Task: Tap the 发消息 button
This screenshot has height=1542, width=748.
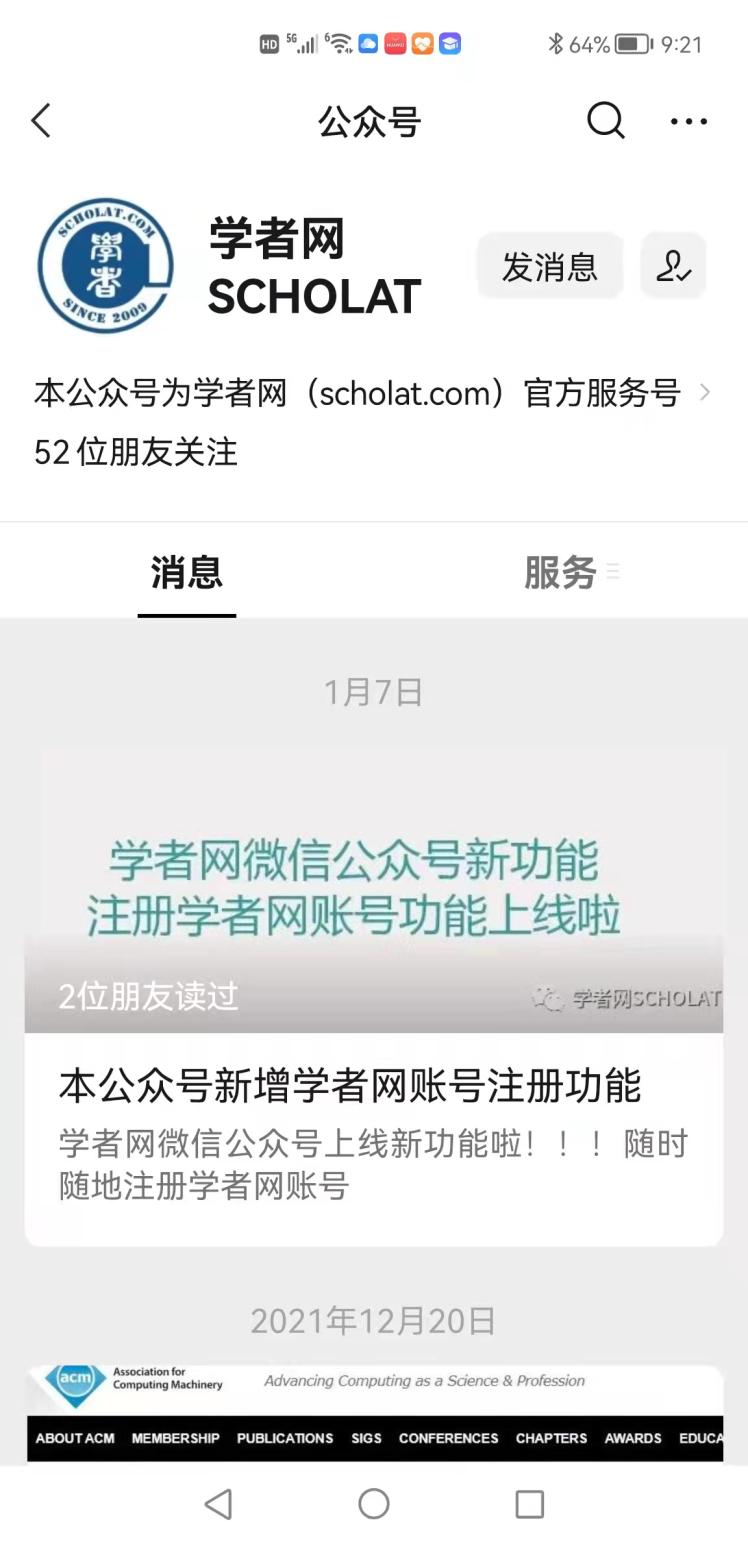Action: pos(549,266)
